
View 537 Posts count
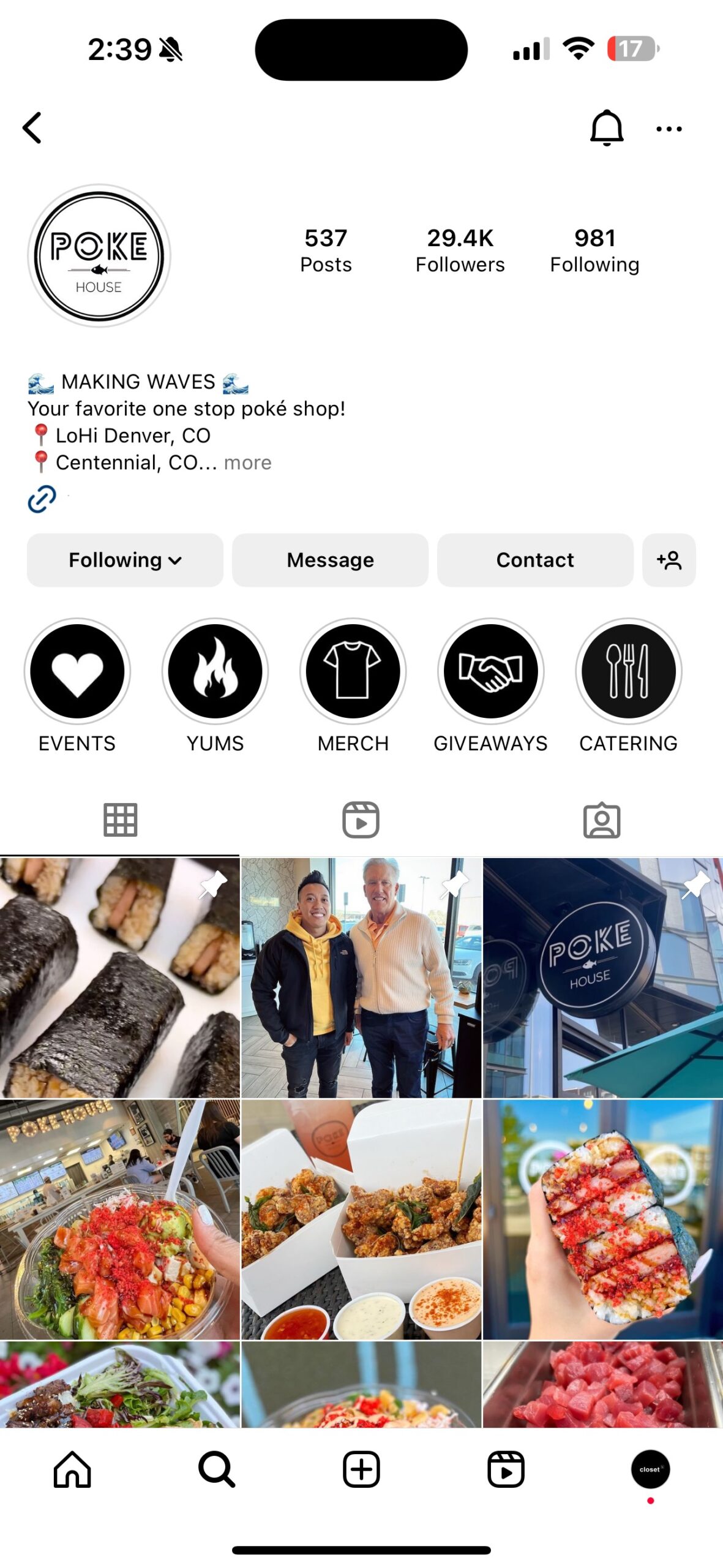pos(326,250)
